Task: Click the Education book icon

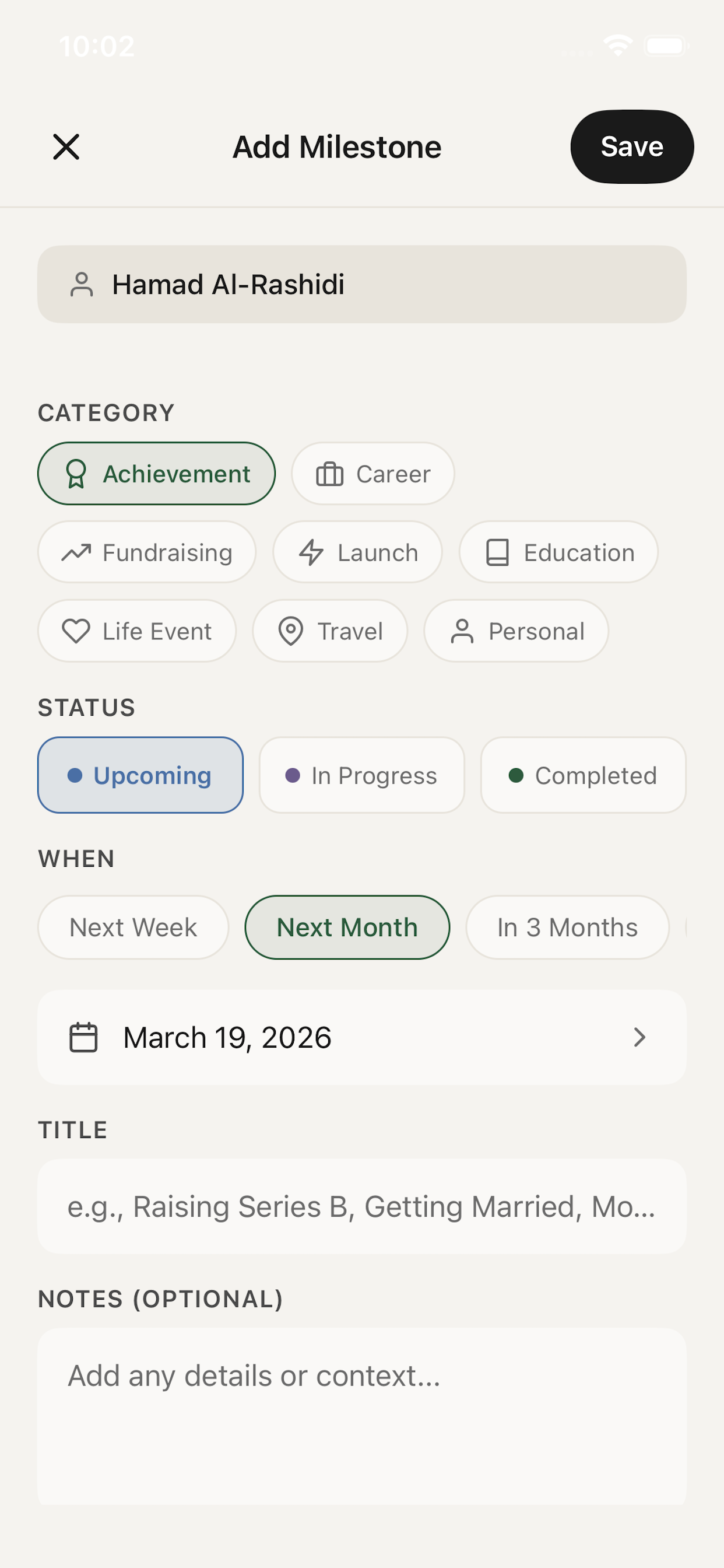Action: click(498, 552)
